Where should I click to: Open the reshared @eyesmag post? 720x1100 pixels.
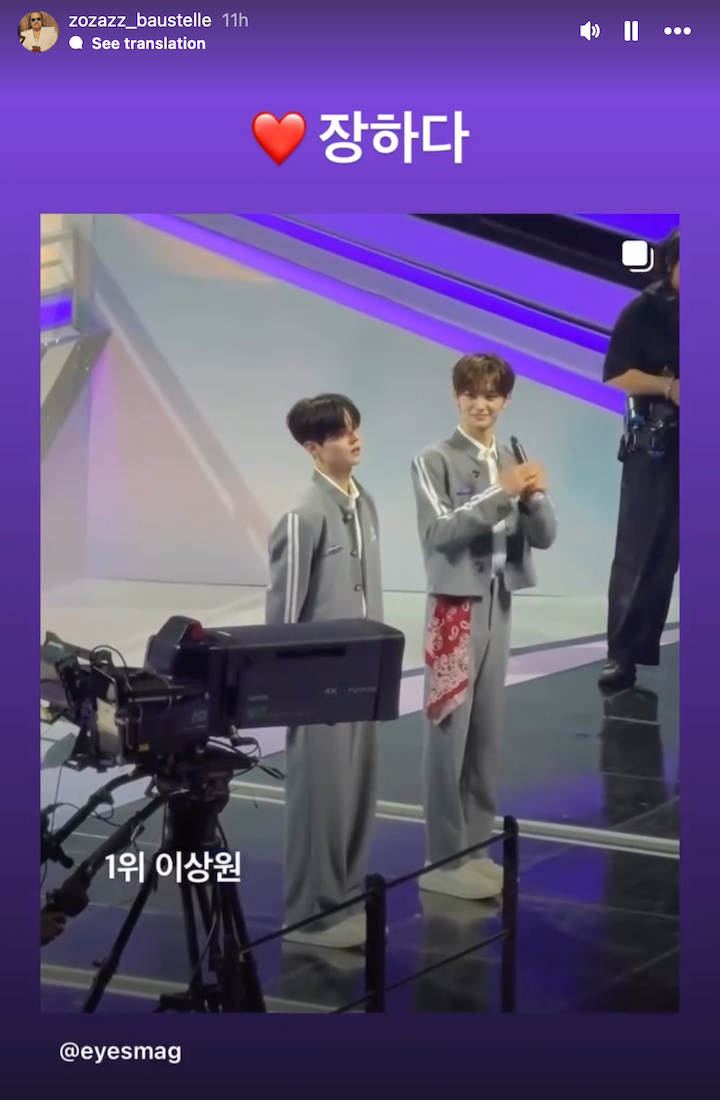pos(359,612)
